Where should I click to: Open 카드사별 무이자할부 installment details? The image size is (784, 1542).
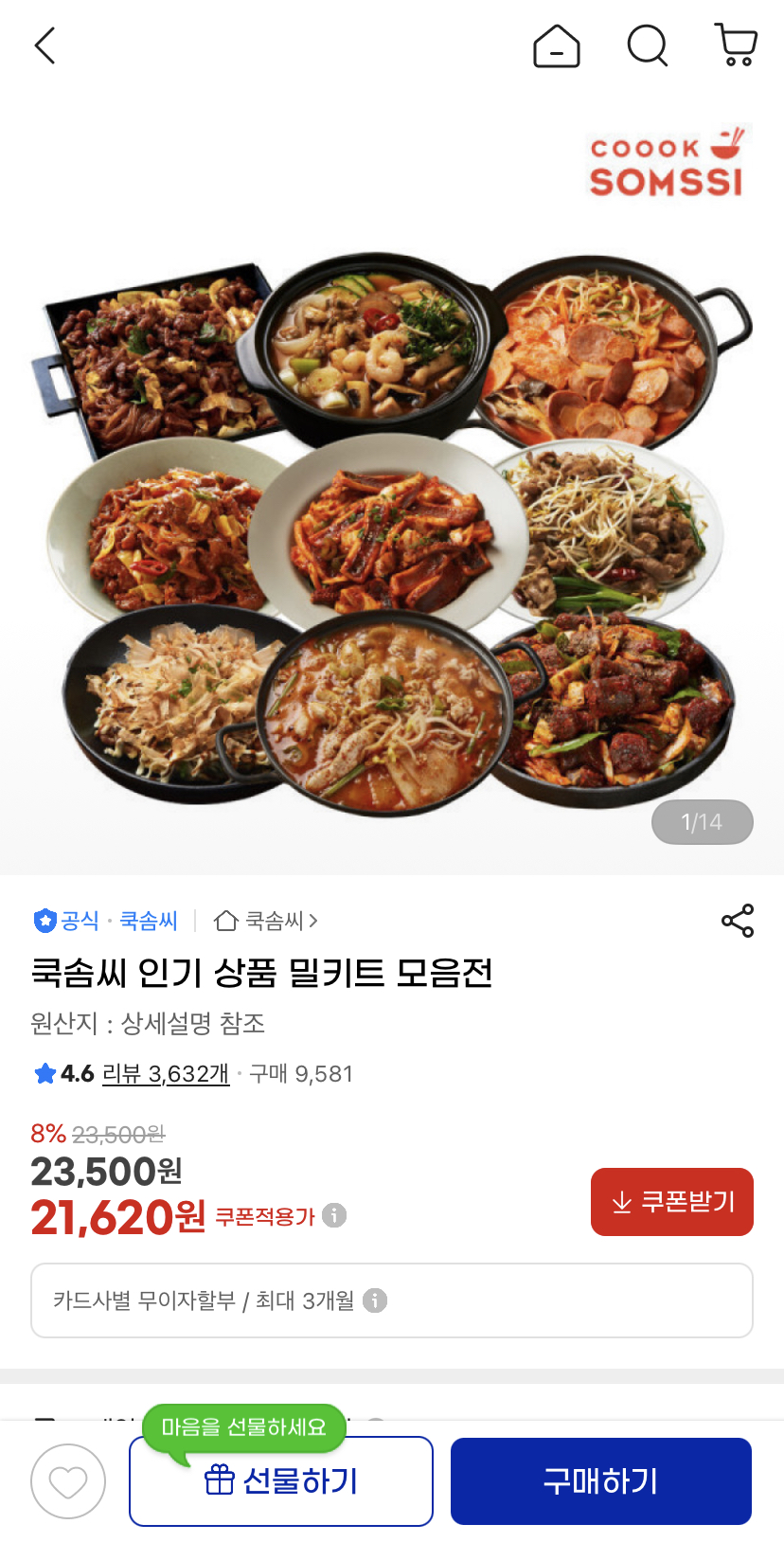tap(391, 1300)
